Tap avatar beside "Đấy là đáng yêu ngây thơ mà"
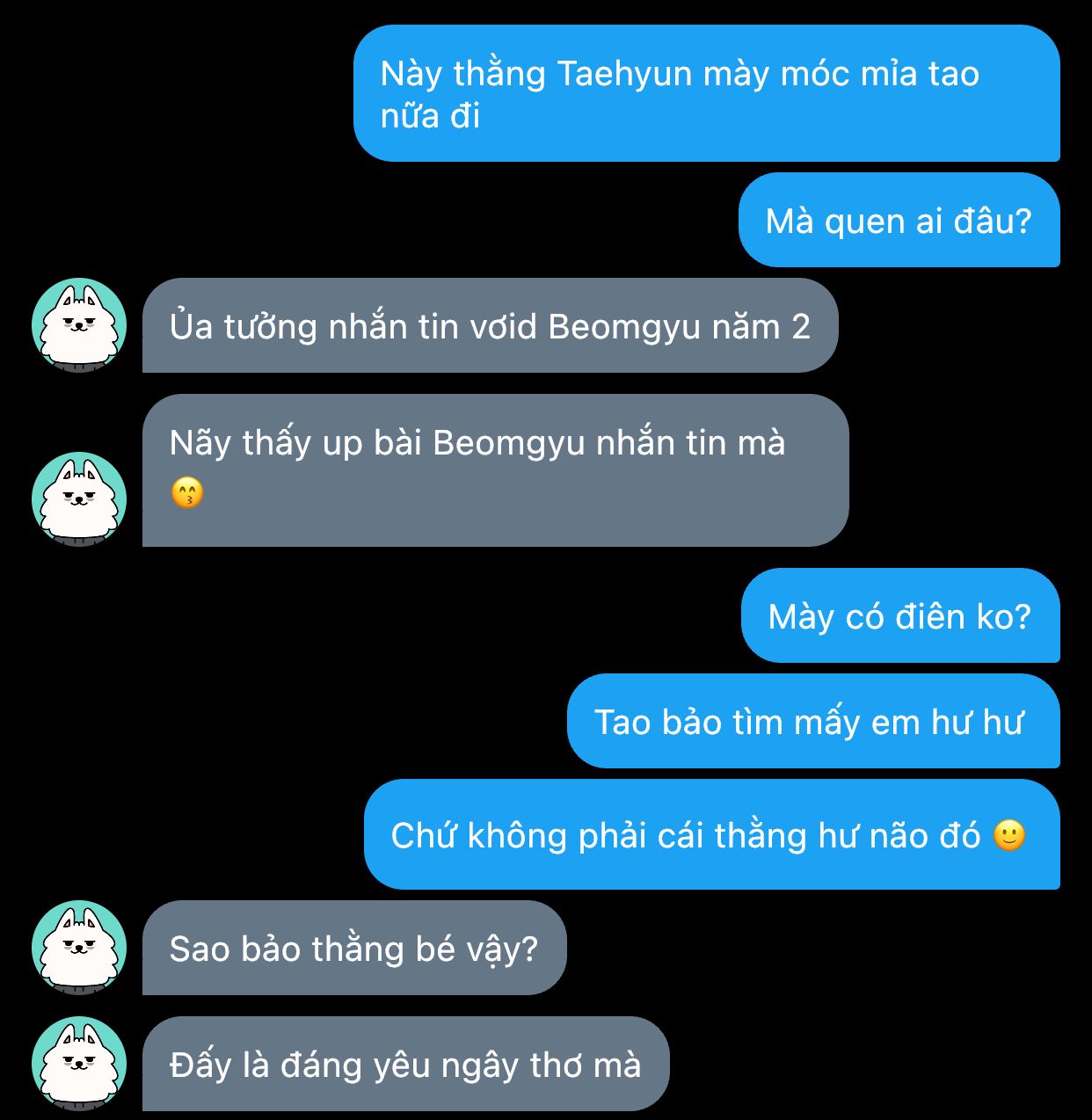This screenshot has width=1092, height=1120. [79, 1064]
